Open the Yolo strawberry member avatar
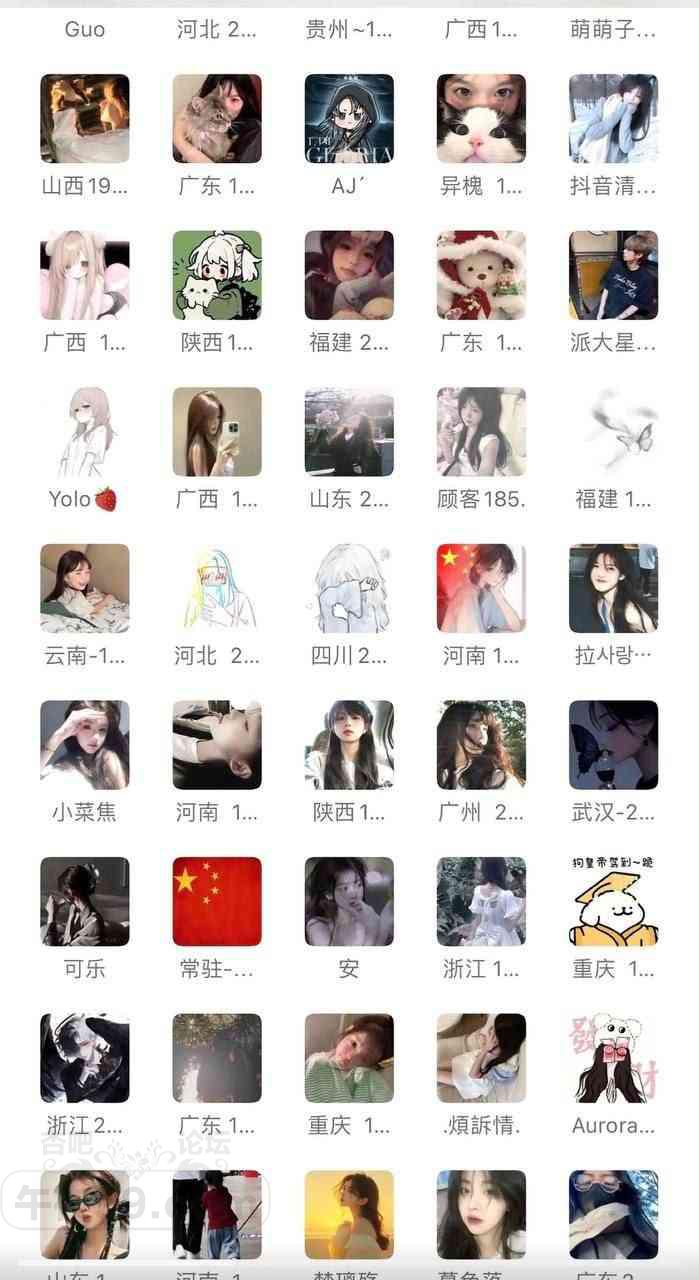This screenshot has width=699, height=1280. pyautogui.click(x=85, y=432)
